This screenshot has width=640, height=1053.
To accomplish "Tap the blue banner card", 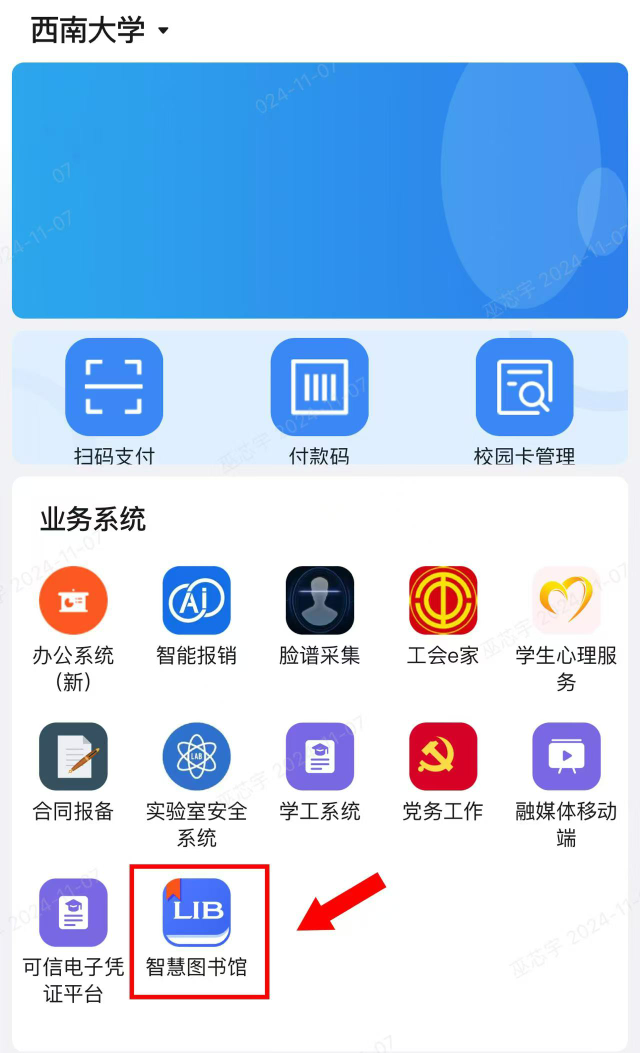I will (x=319, y=190).
